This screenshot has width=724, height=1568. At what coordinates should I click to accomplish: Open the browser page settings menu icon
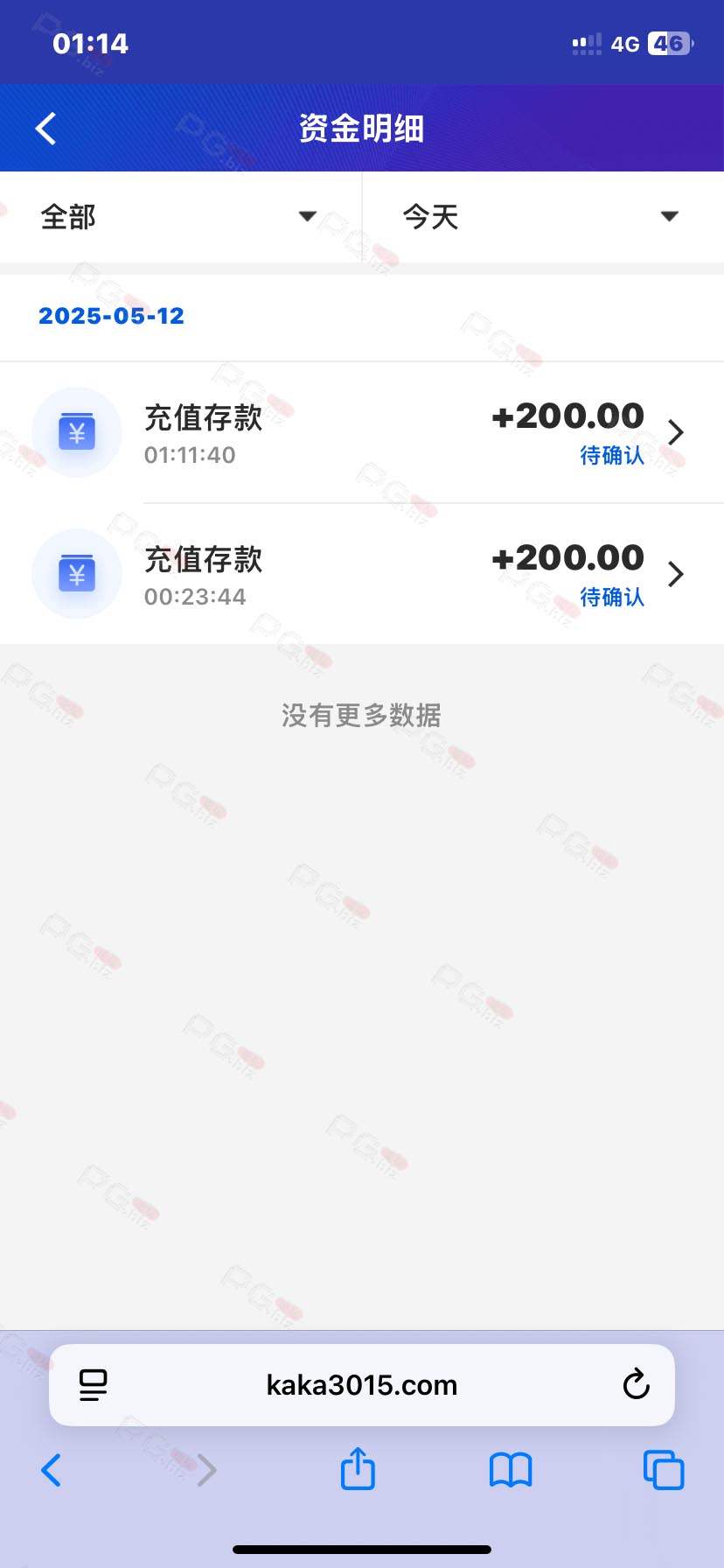pyautogui.click(x=93, y=1385)
